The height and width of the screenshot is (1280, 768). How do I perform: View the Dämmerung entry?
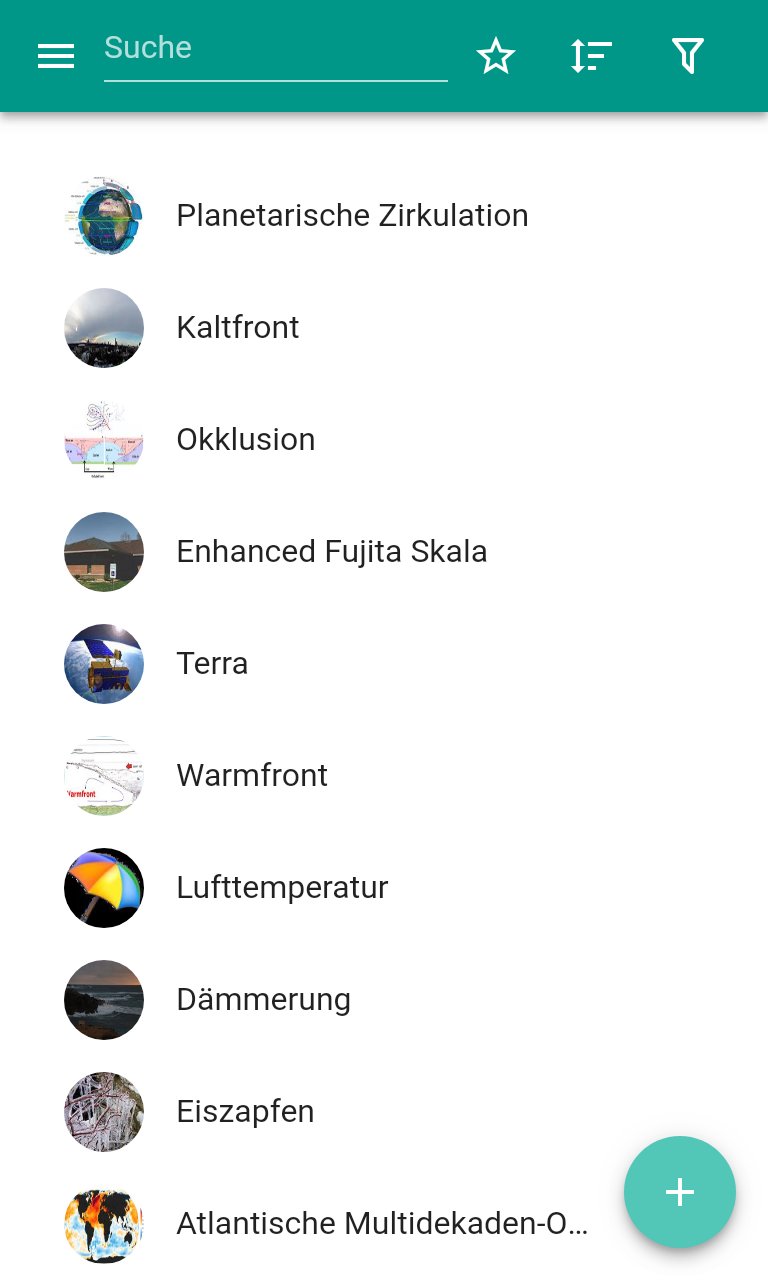[x=263, y=1000]
